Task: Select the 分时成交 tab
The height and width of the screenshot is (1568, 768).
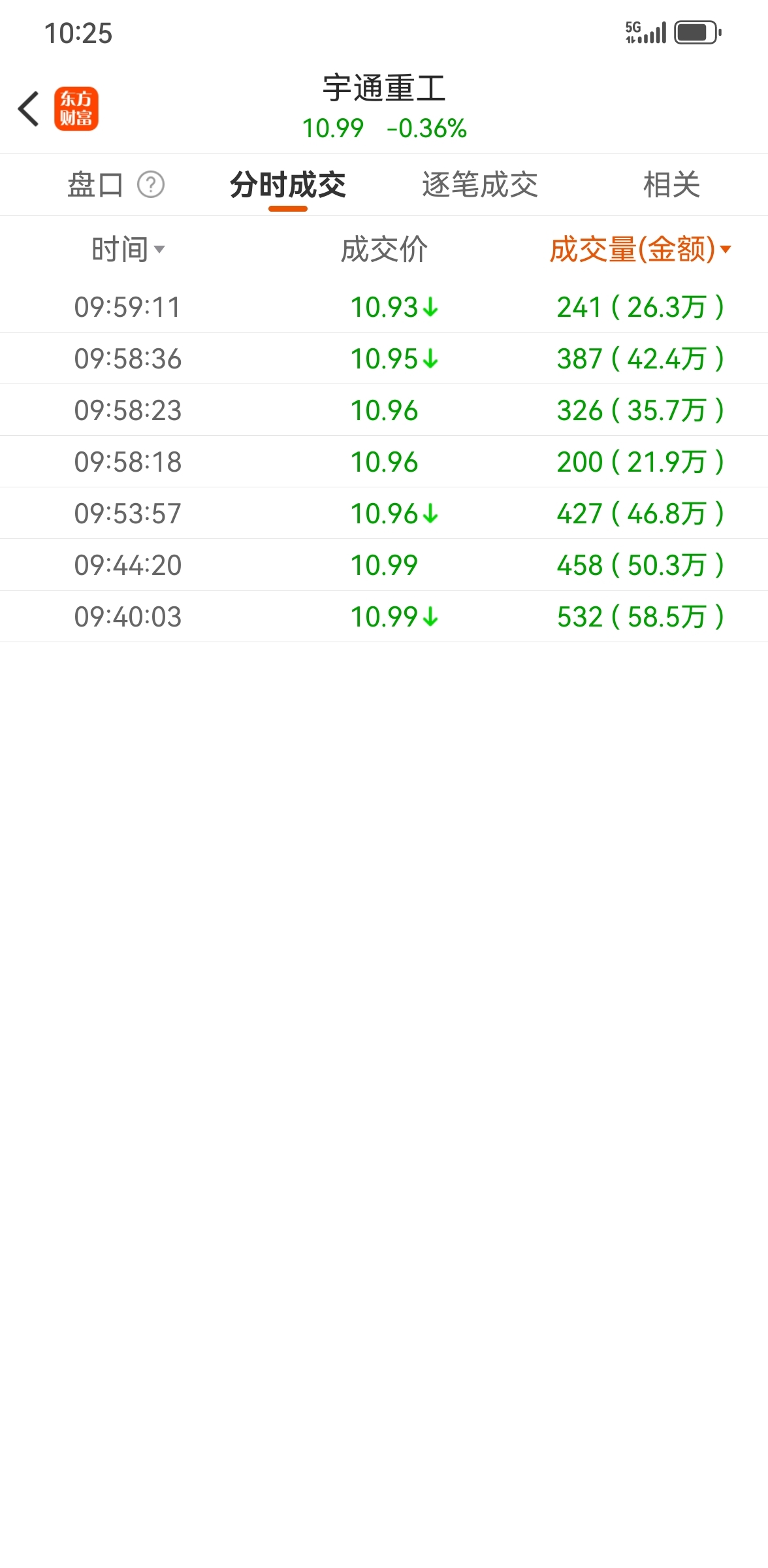Action: 287,185
